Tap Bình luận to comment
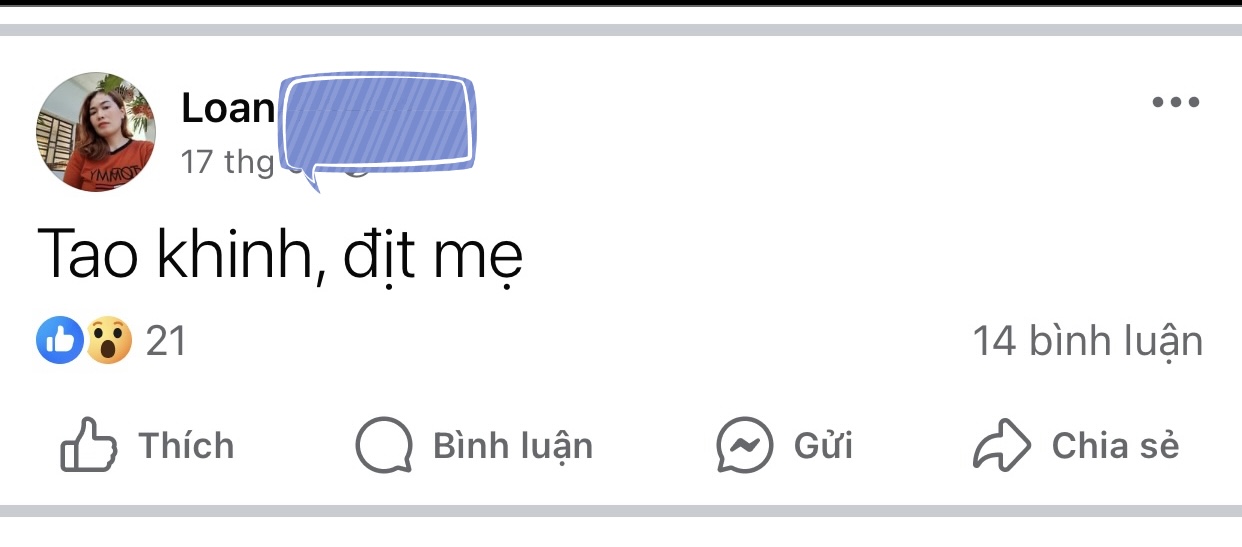 coord(474,445)
